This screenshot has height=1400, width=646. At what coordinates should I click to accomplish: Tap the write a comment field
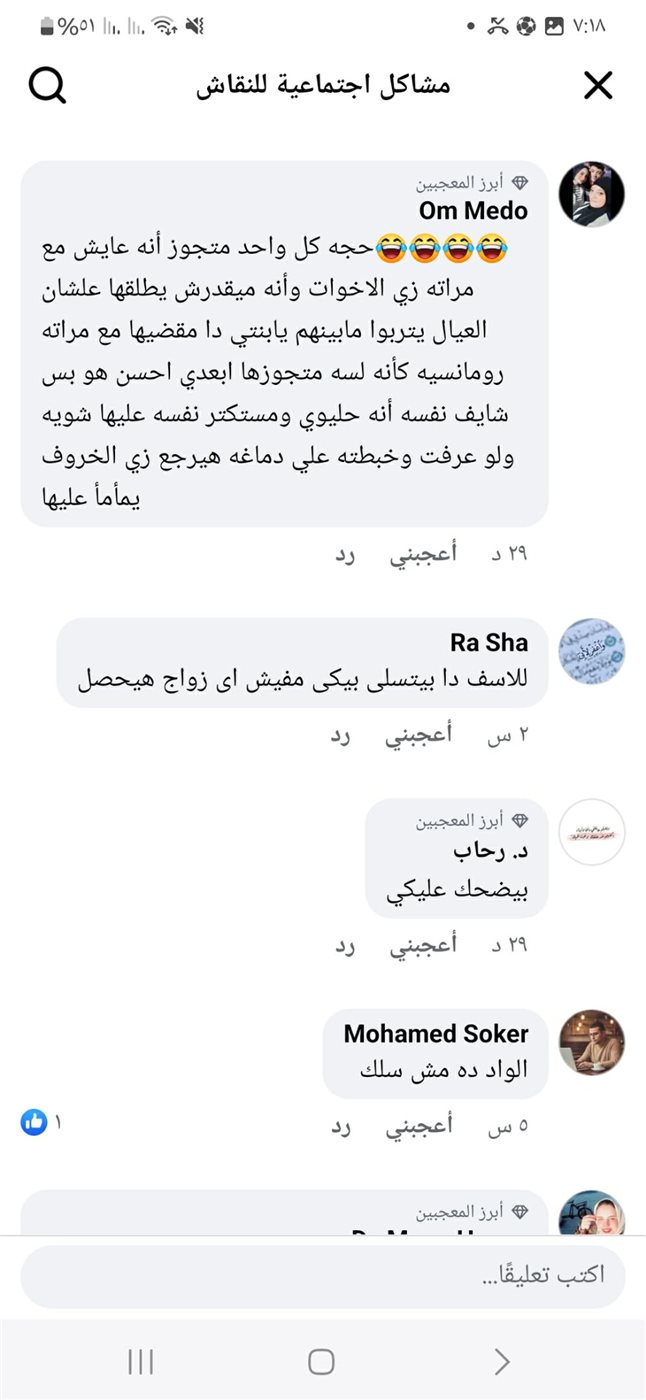[322, 1276]
